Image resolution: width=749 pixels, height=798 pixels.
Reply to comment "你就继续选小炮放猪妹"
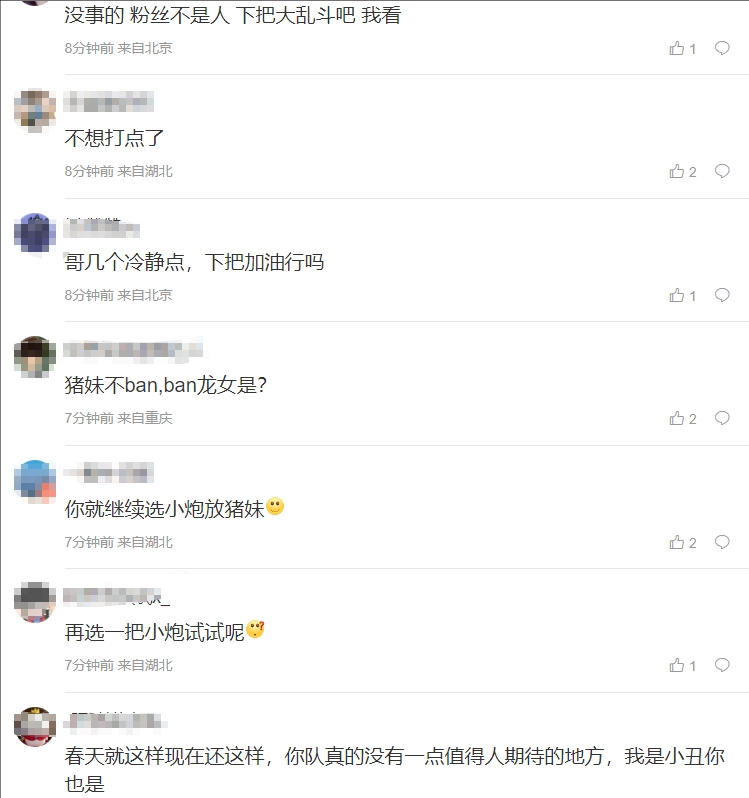click(722, 542)
